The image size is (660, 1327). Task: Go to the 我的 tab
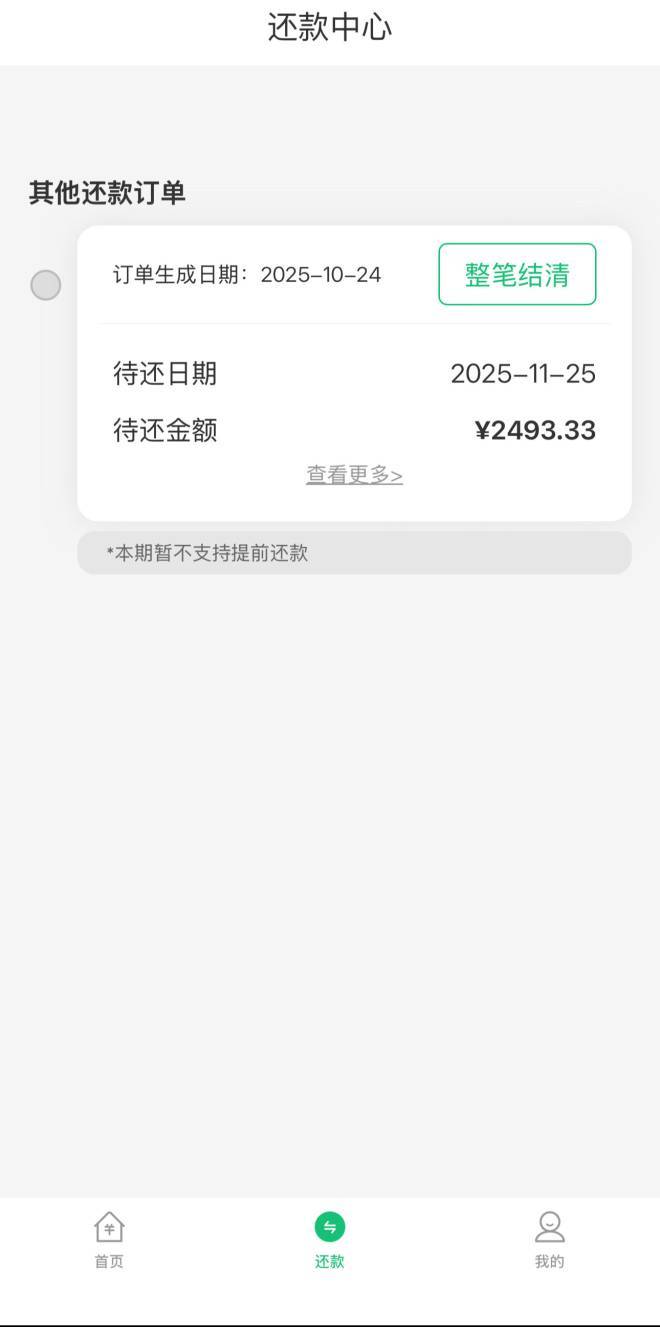point(549,1239)
